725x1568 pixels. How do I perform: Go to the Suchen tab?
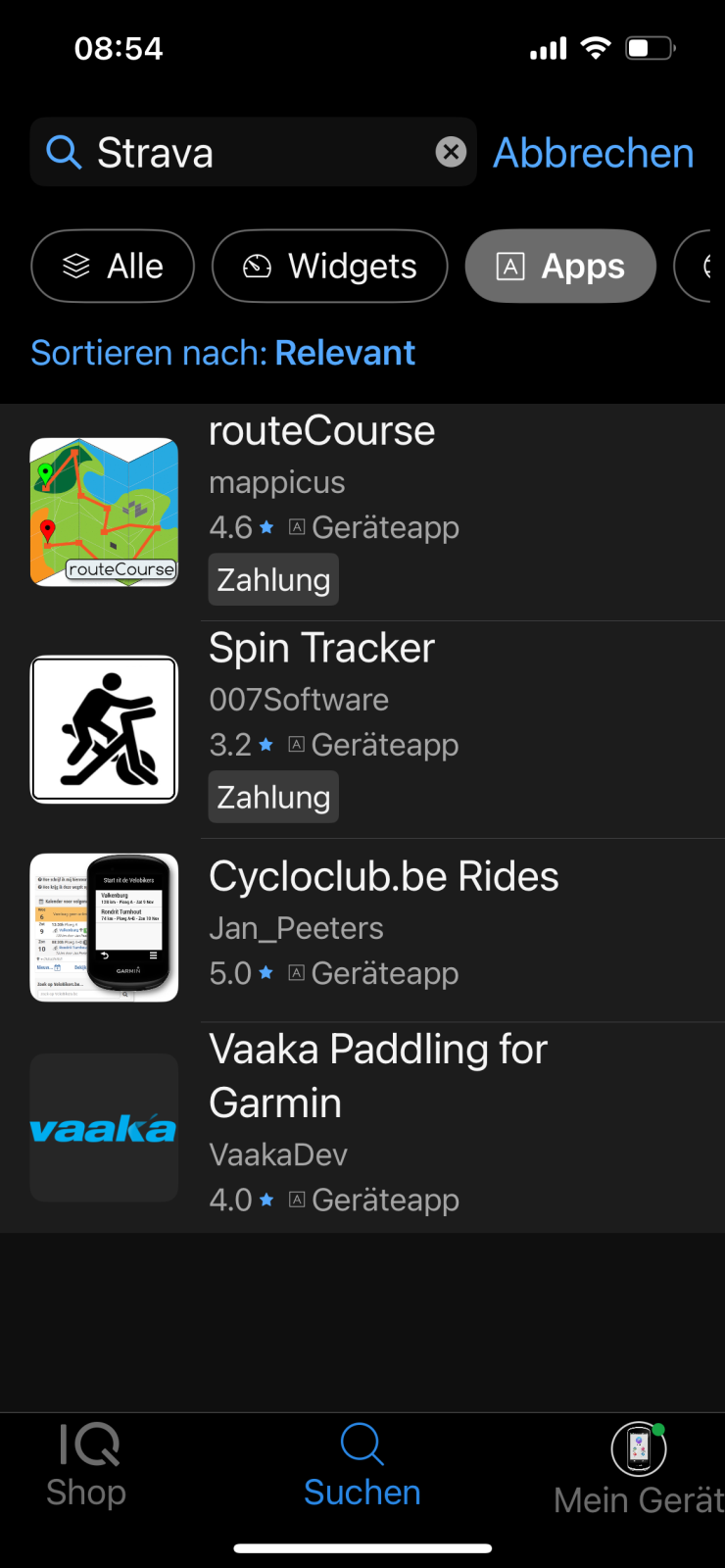click(362, 1467)
